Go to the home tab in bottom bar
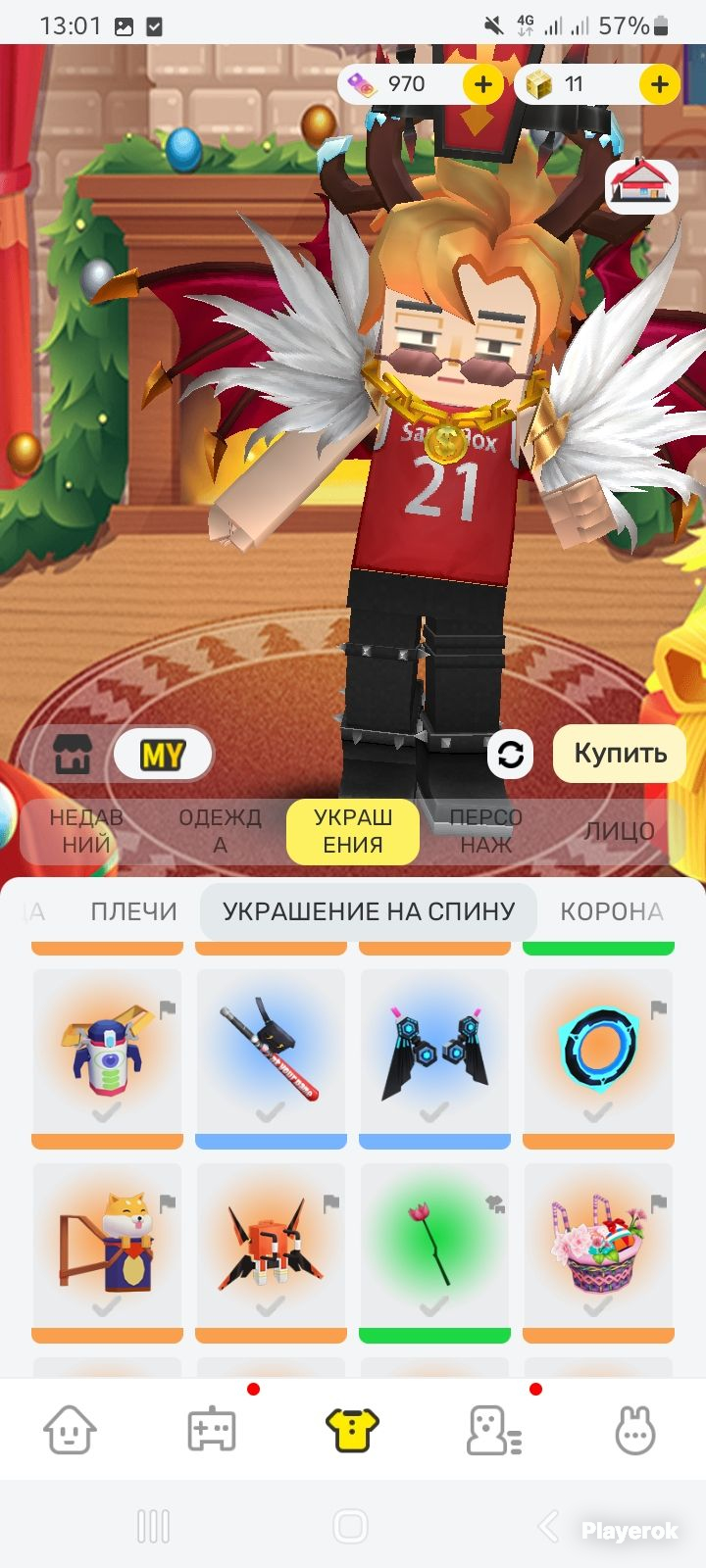This screenshot has height=1568, width=706. tap(70, 1430)
